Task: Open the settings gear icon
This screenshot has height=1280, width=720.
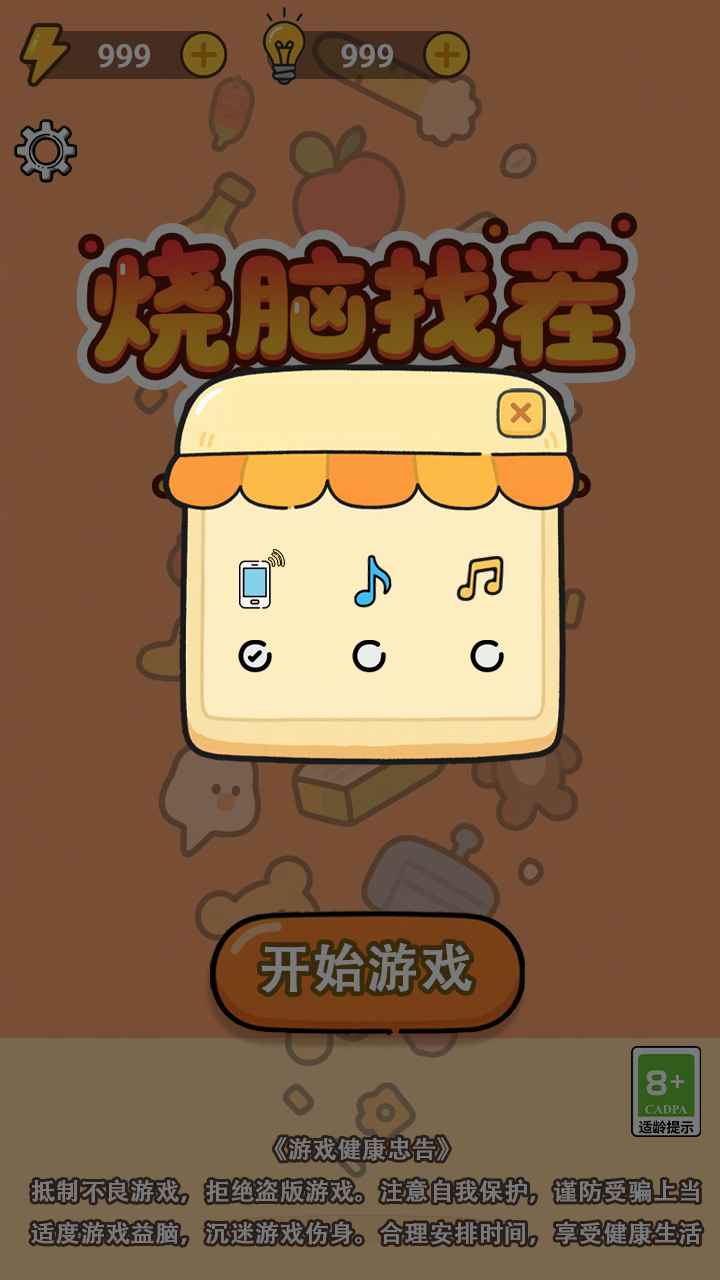Action: tap(46, 151)
